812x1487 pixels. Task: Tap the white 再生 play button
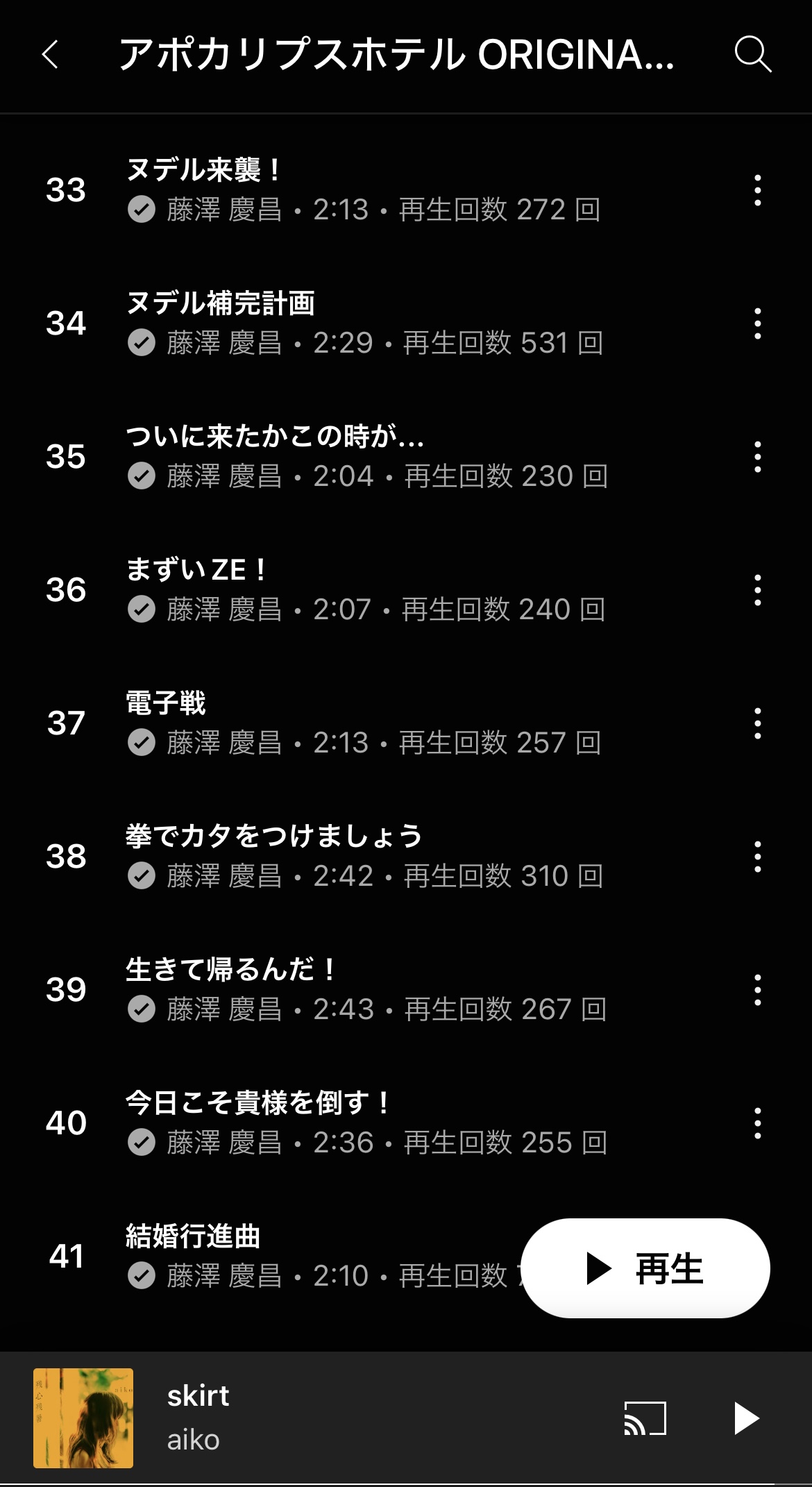pyautogui.click(x=645, y=1268)
